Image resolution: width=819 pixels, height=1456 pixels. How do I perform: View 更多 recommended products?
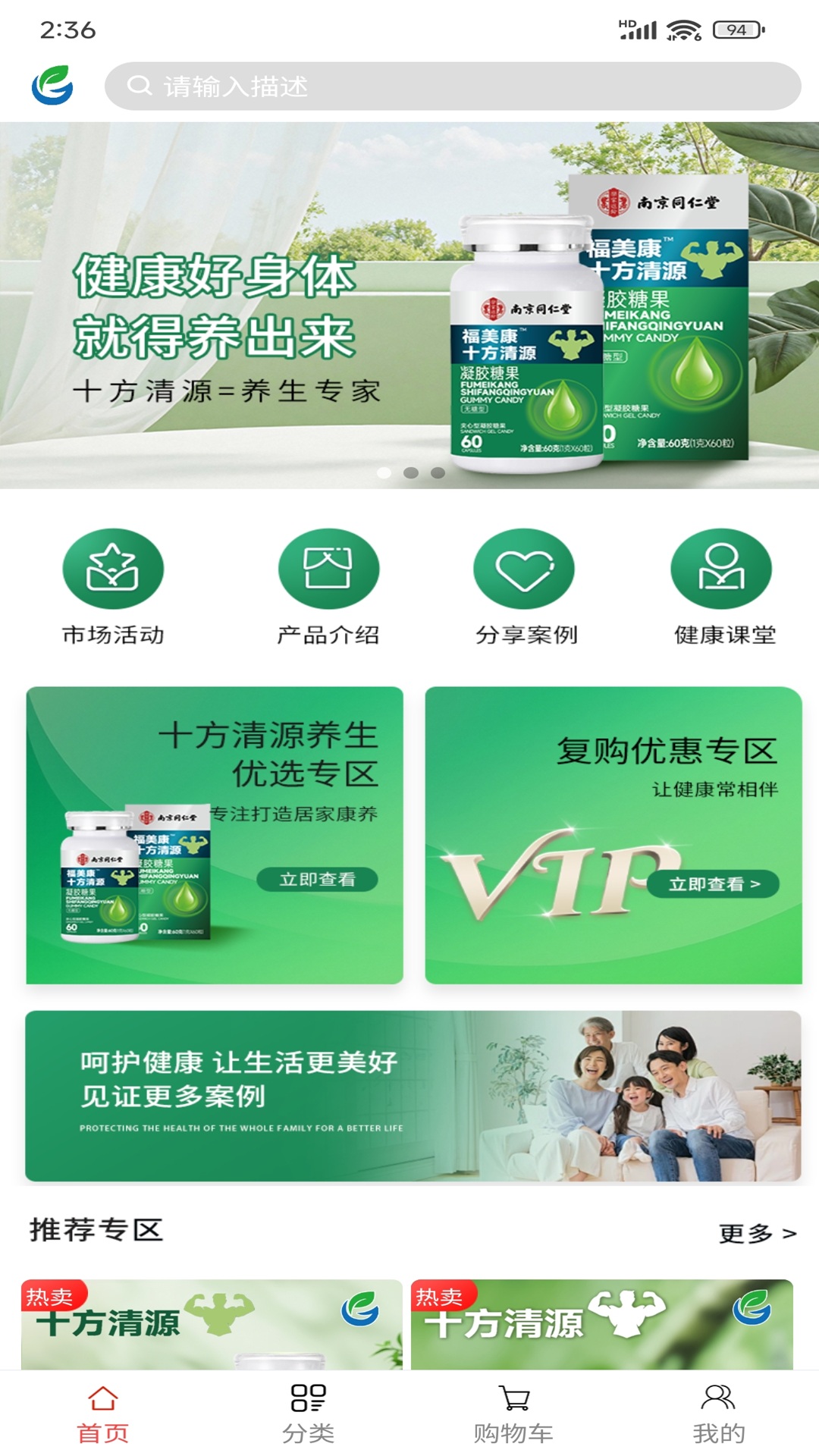coord(757,1234)
